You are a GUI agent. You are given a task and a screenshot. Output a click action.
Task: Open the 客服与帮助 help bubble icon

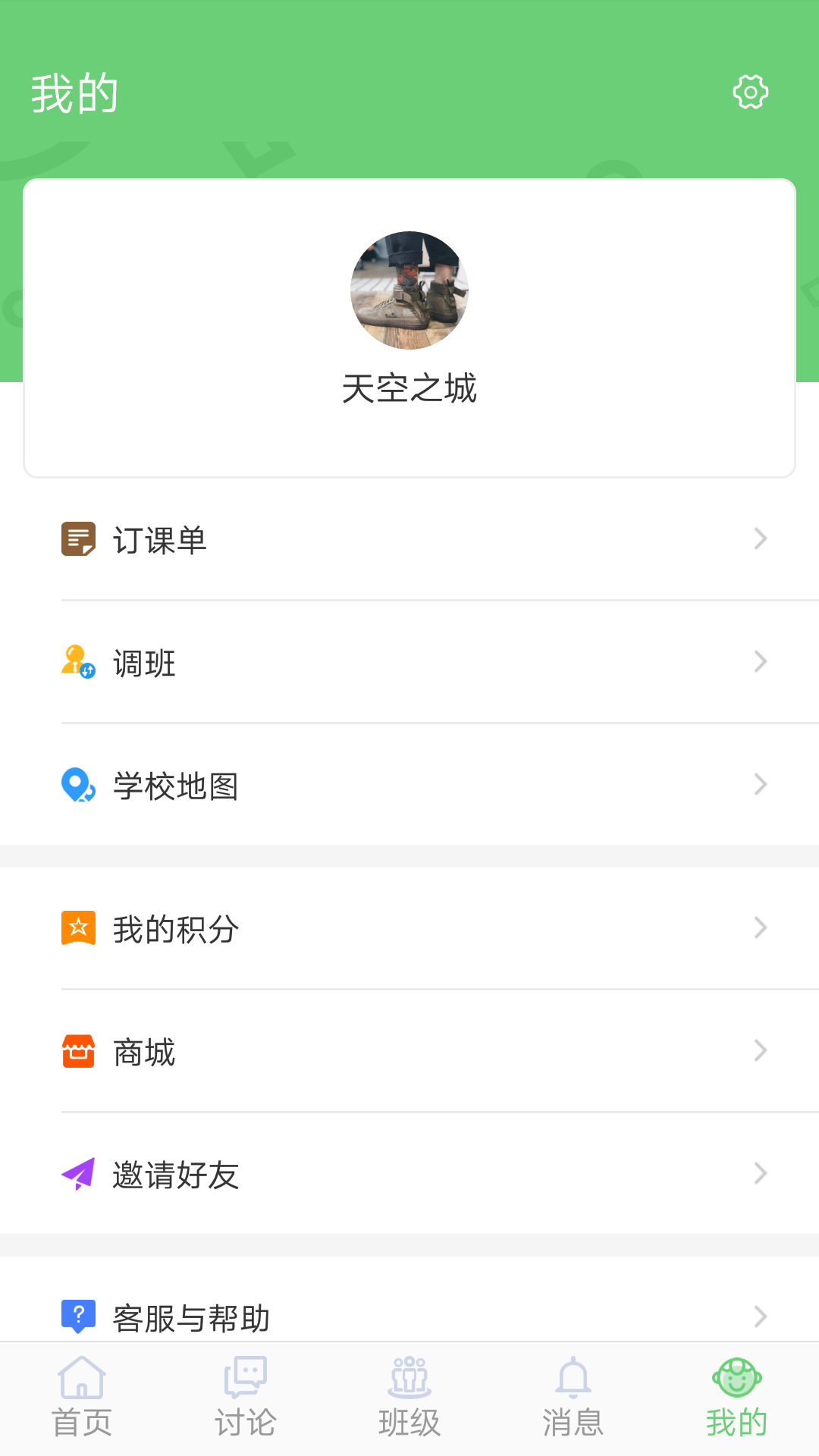click(77, 1316)
